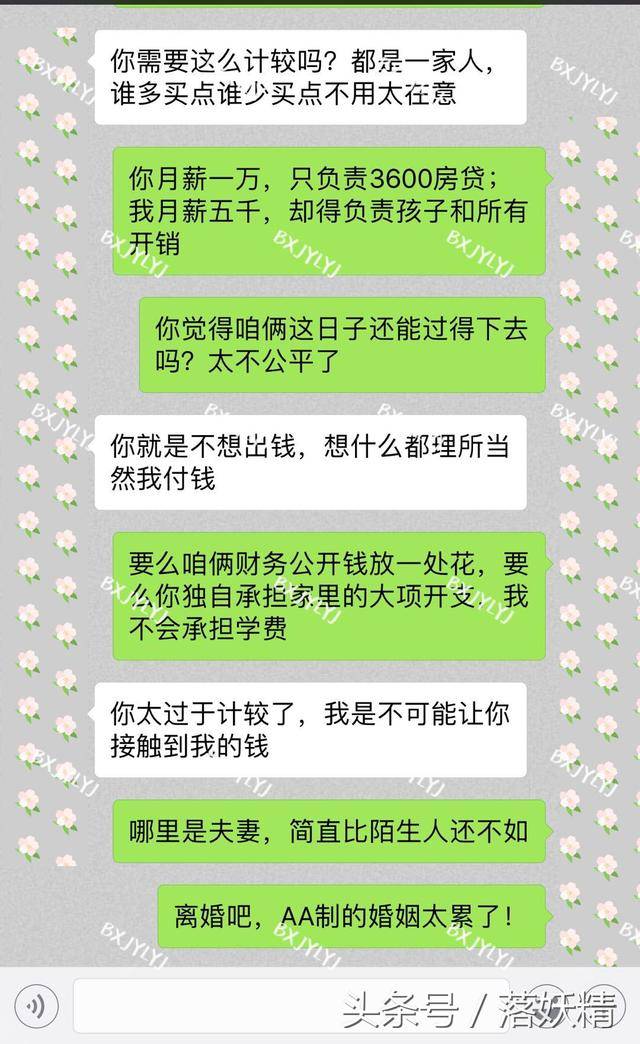Open the emoji sticker picker
640x1044 pixels.
point(549,1005)
